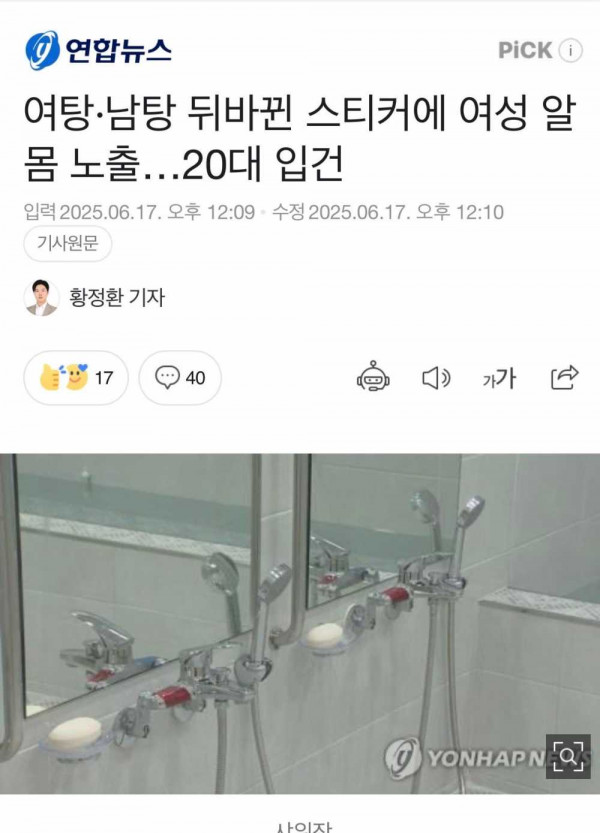Change font size with 가가 icon

[x=498, y=377]
